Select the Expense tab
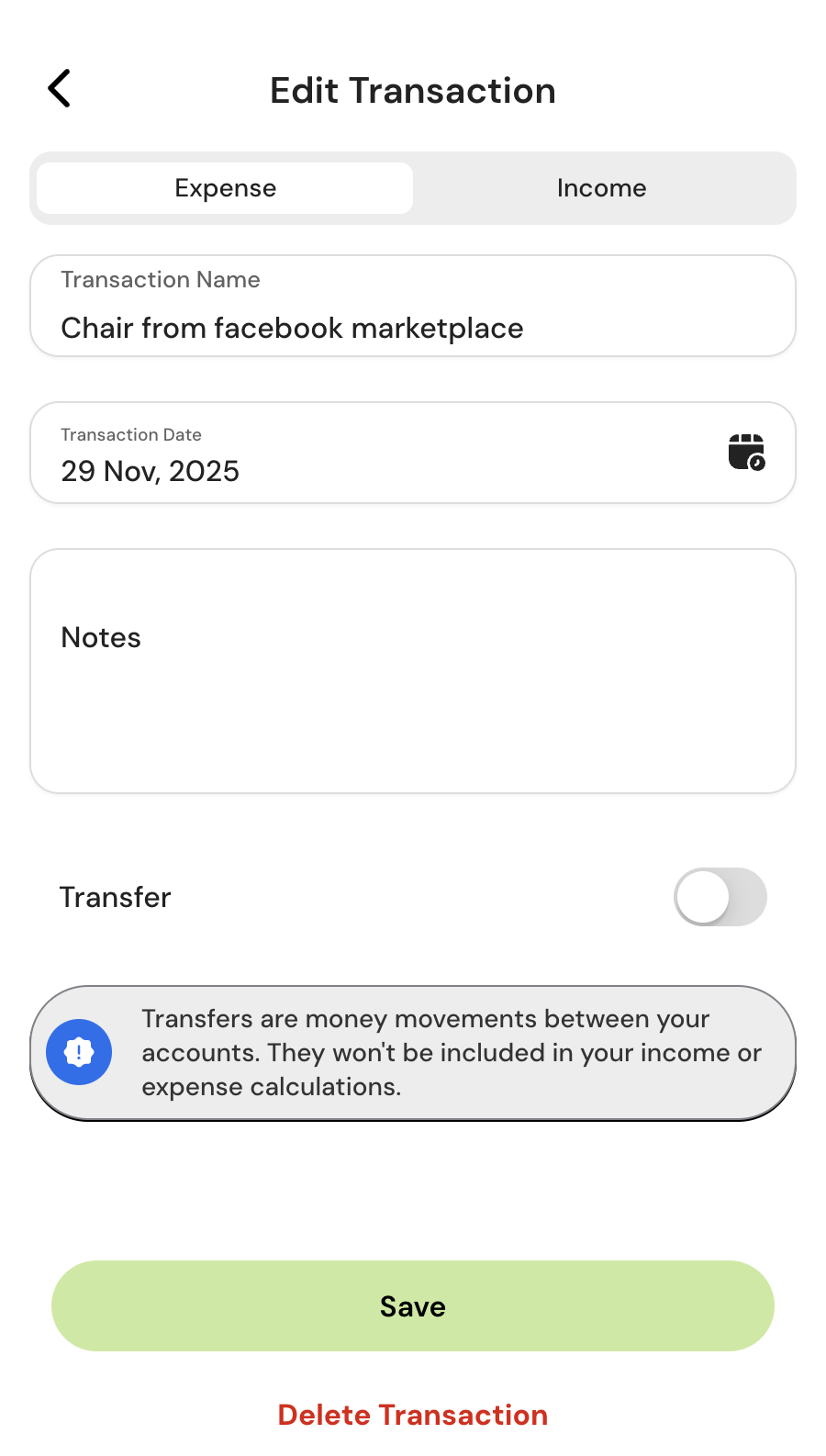Screen dimensions: 826x1456 tap(225, 187)
